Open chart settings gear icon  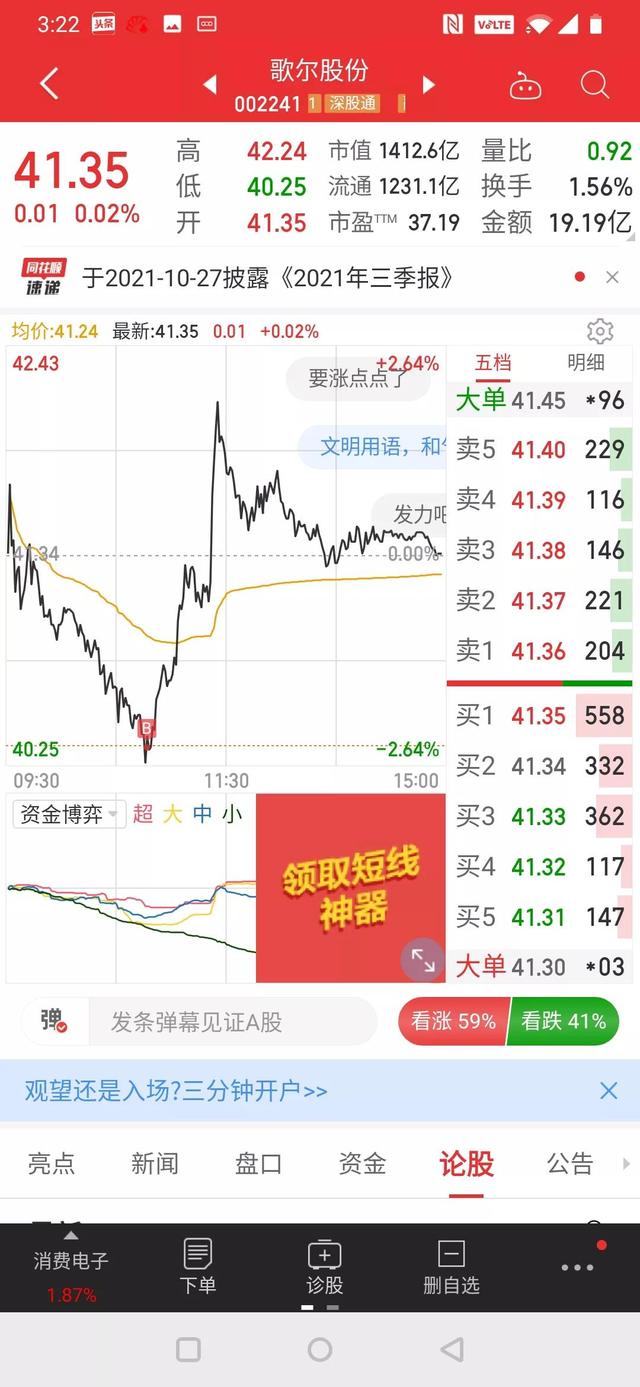(600, 331)
